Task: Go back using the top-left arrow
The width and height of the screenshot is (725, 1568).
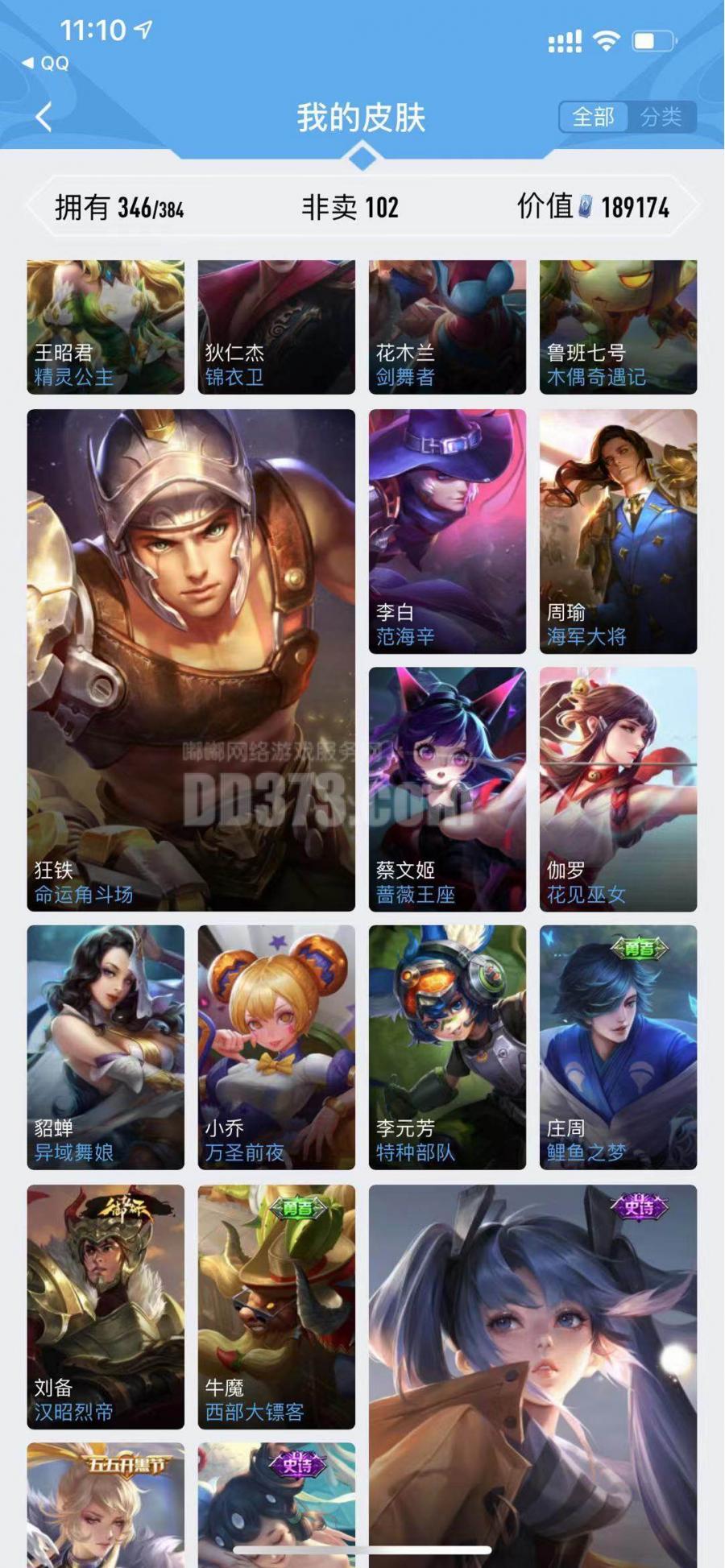Action: click(44, 118)
